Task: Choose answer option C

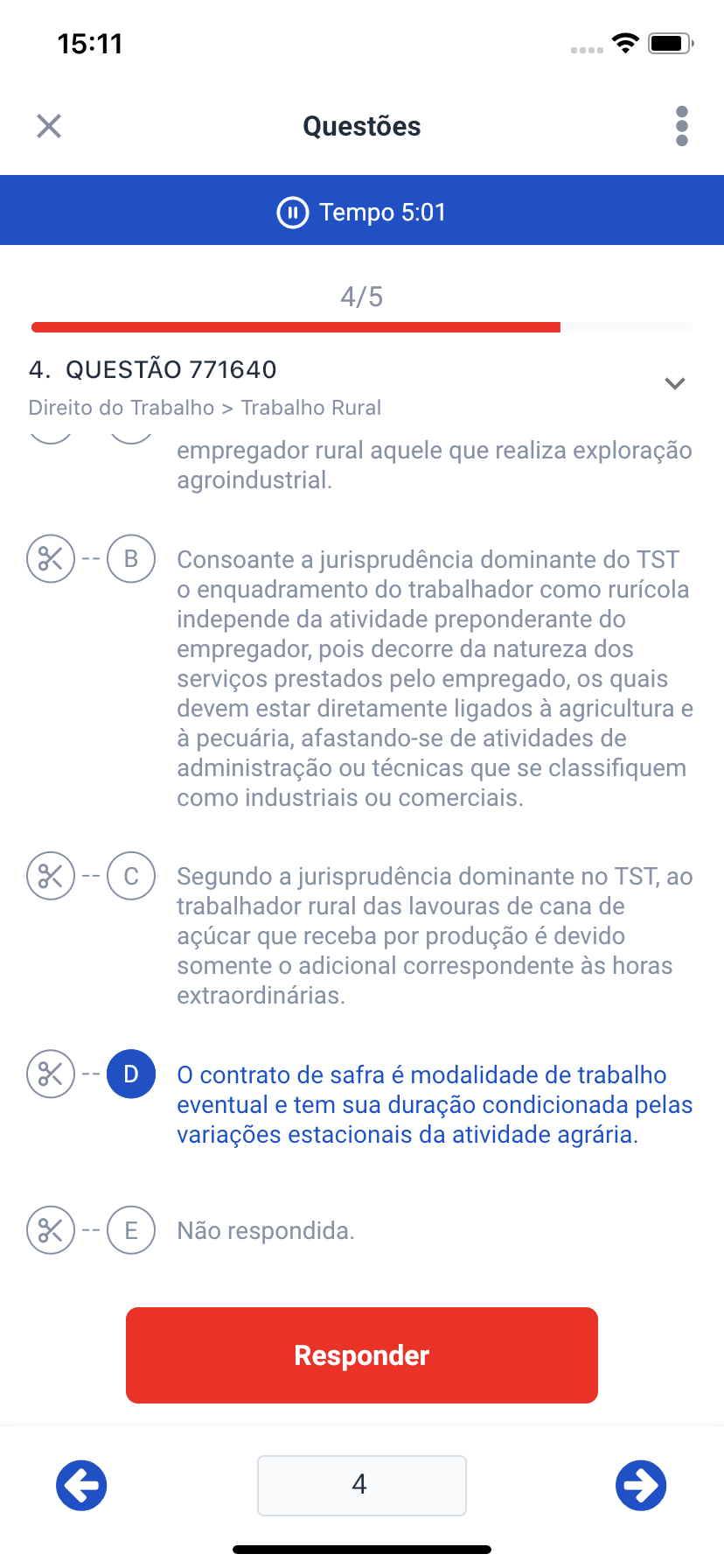Action: click(131, 876)
